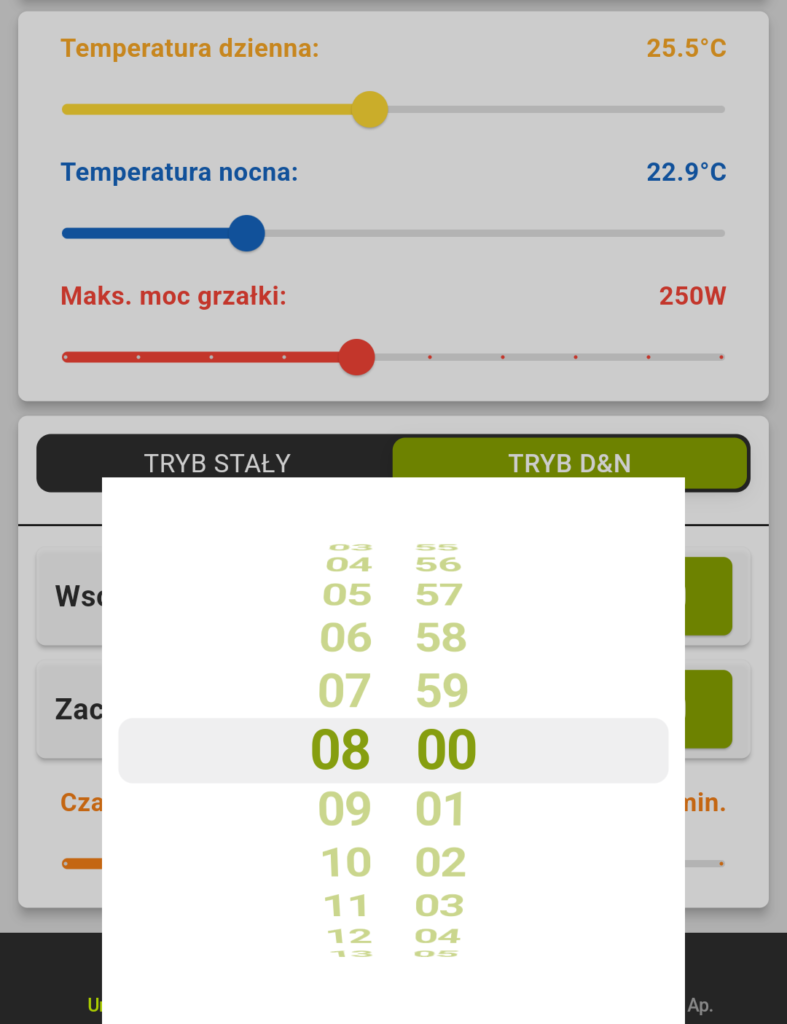Viewport: 787px width, 1024px height.
Task: Select hour 06 in the picker
Action: click(x=345, y=637)
